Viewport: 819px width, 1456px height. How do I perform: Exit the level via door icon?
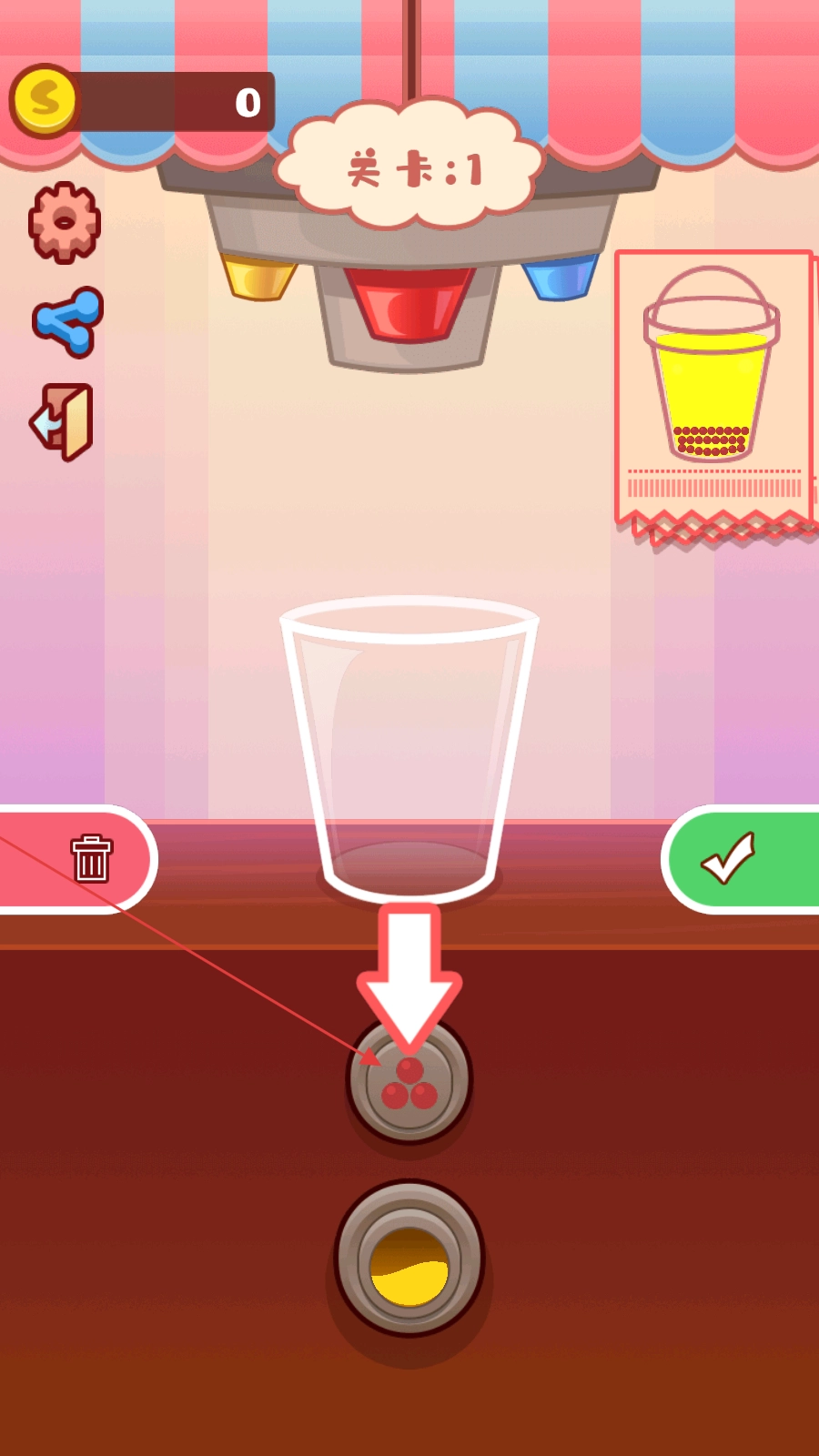click(x=64, y=421)
